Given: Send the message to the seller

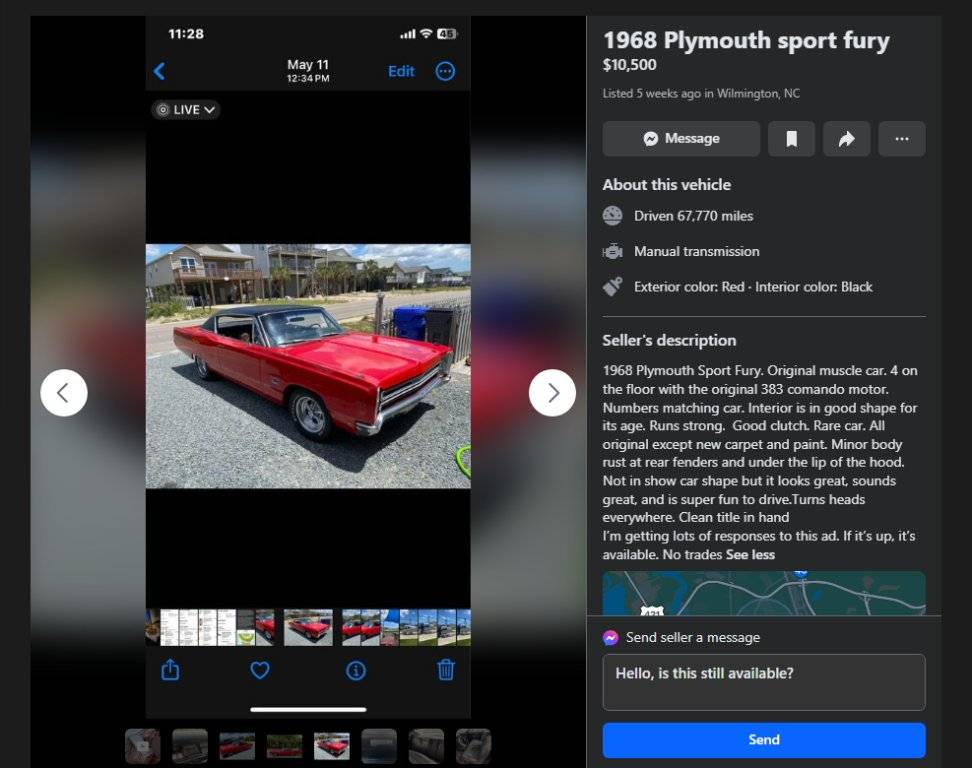Looking at the screenshot, I should tap(763, 740).
